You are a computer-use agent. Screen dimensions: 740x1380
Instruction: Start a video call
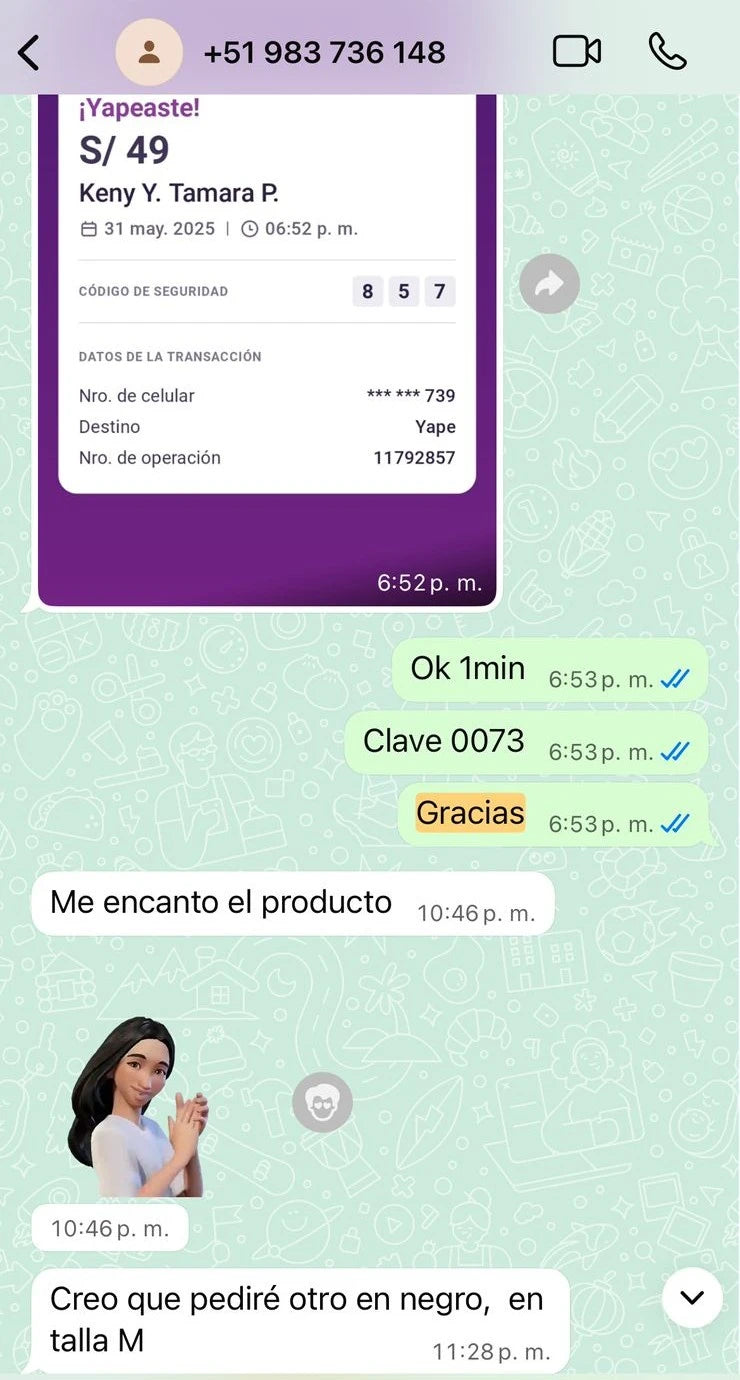(577, 52)
